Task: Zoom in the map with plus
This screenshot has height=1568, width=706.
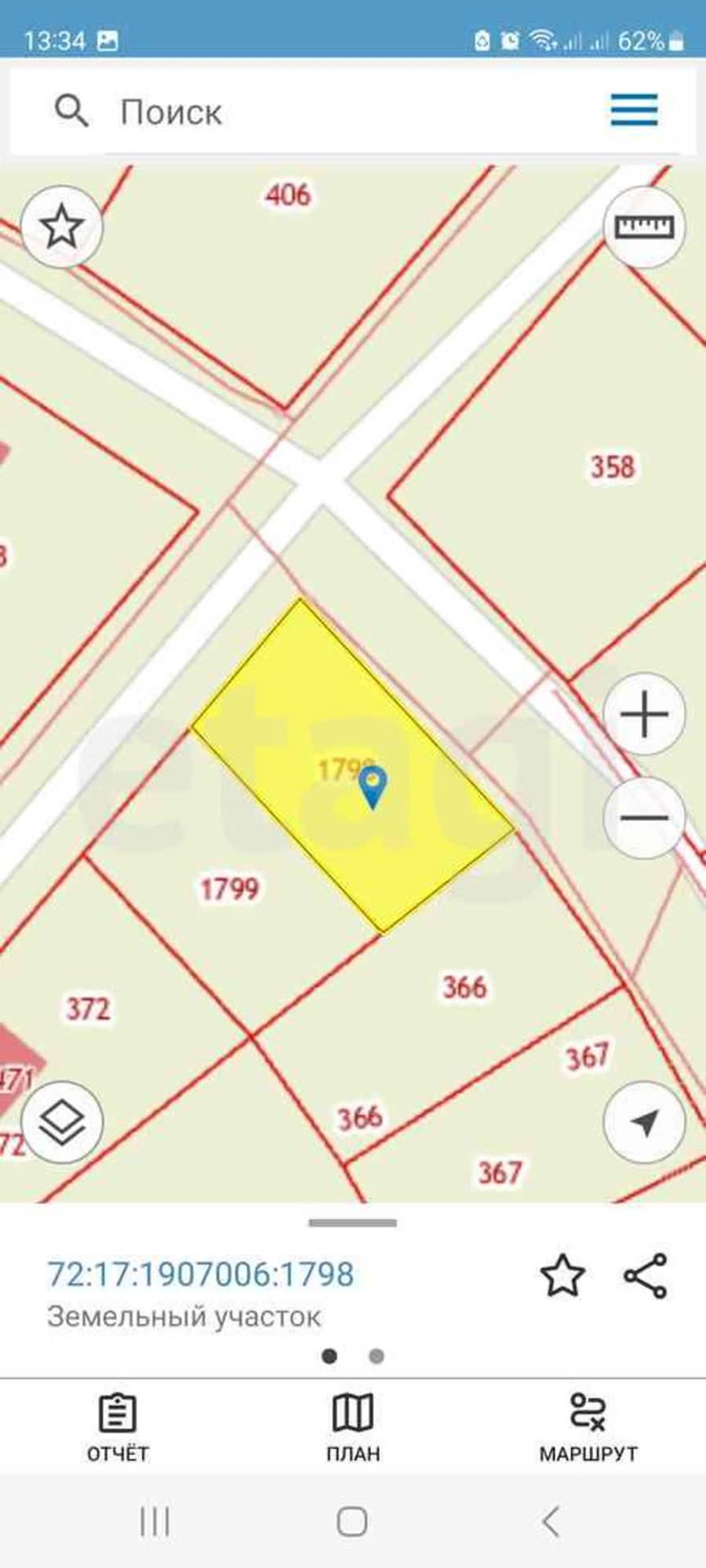Action: [x=644, y=714]
